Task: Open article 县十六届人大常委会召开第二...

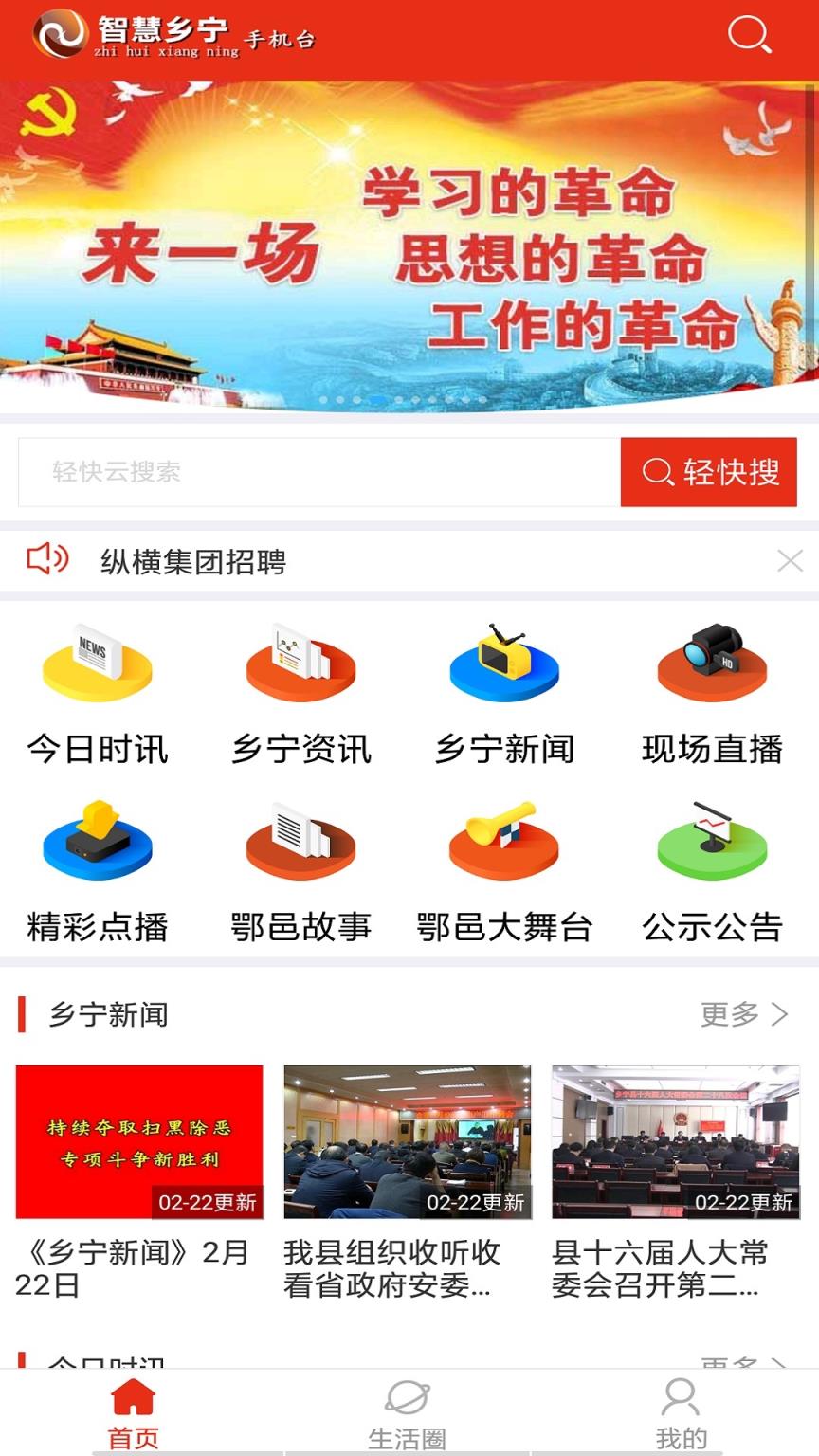Action: 676,1141
